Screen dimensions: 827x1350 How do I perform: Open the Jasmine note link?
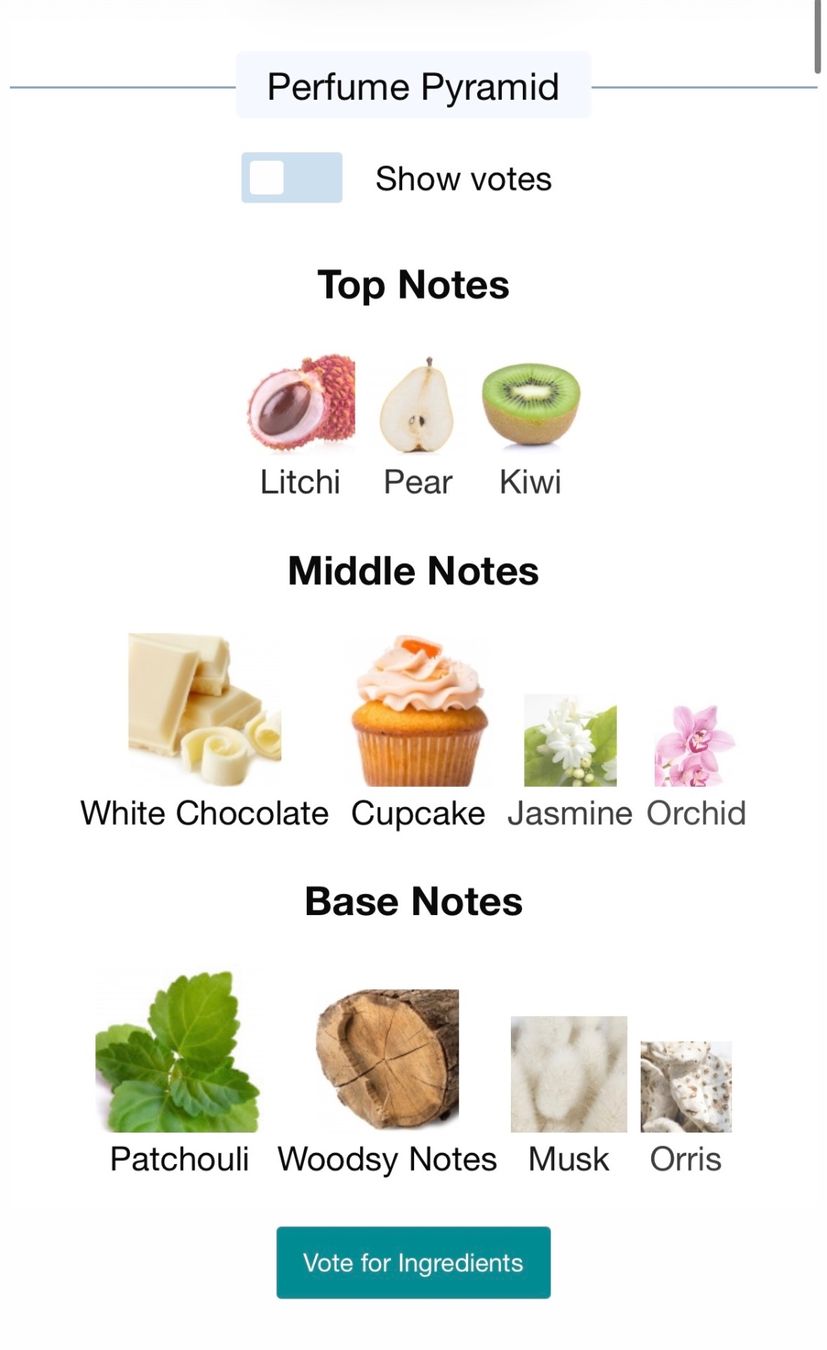pyautogui.click(x=570, y=762)
